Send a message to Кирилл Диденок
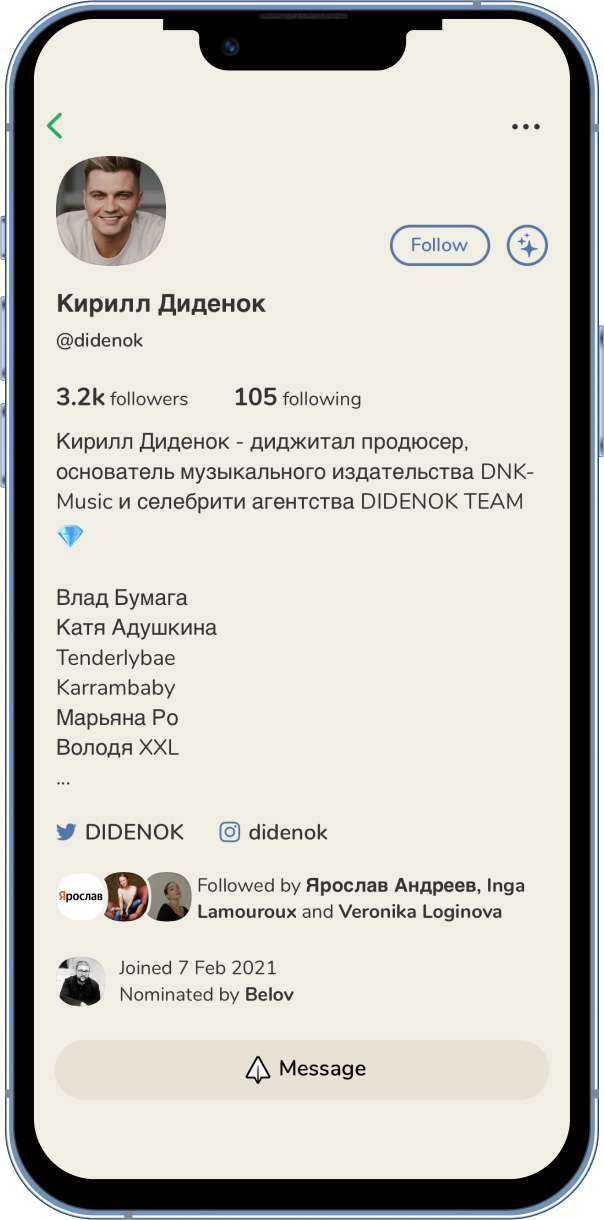The image size is (604, 1220). 302,1069
